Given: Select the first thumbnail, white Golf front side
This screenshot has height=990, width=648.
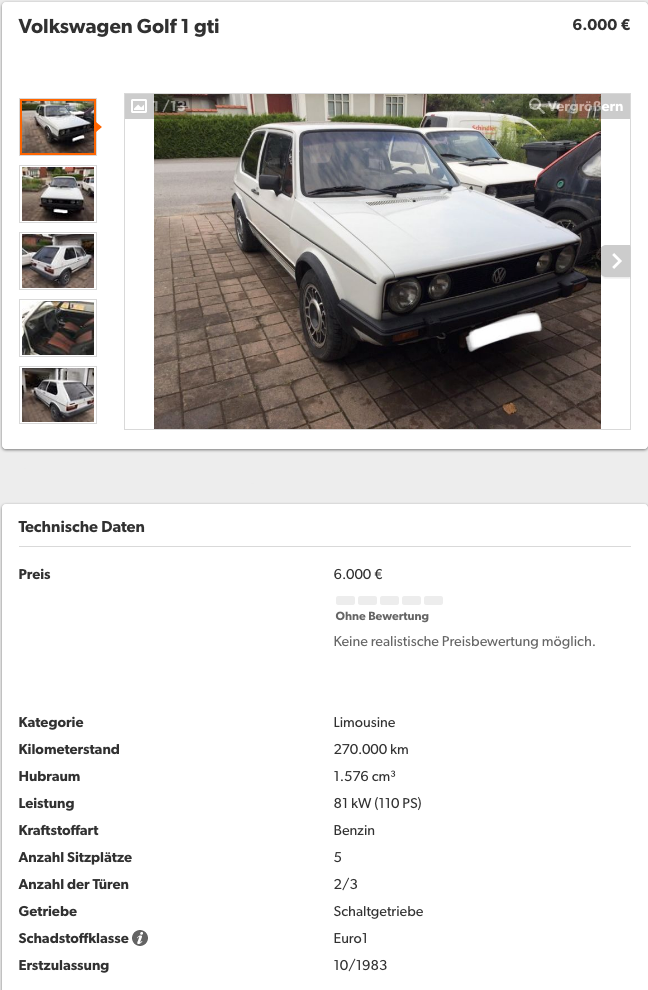Looking at the screenshot, I should tap(58, 127).
